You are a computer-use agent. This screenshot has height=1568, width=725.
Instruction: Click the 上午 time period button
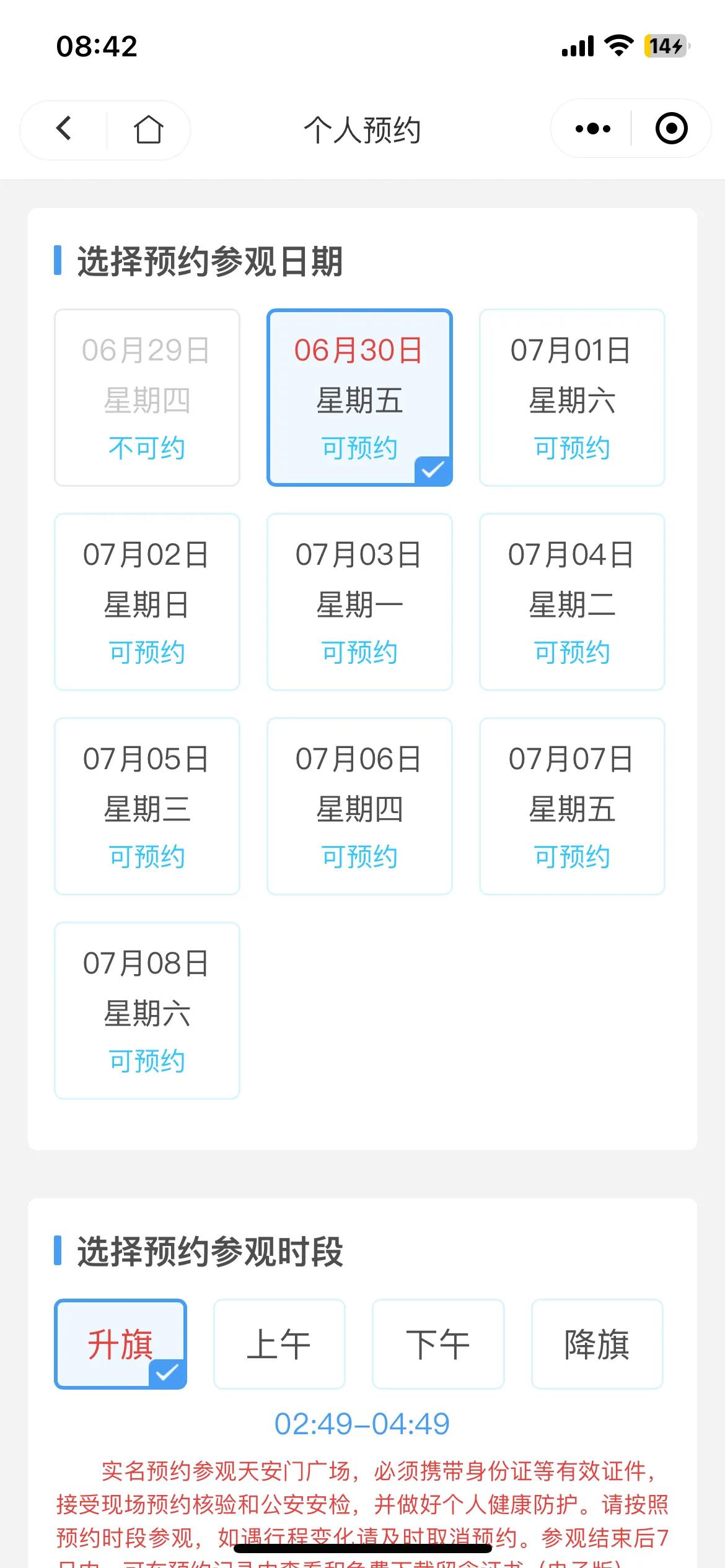click(x=279, y=1344)
